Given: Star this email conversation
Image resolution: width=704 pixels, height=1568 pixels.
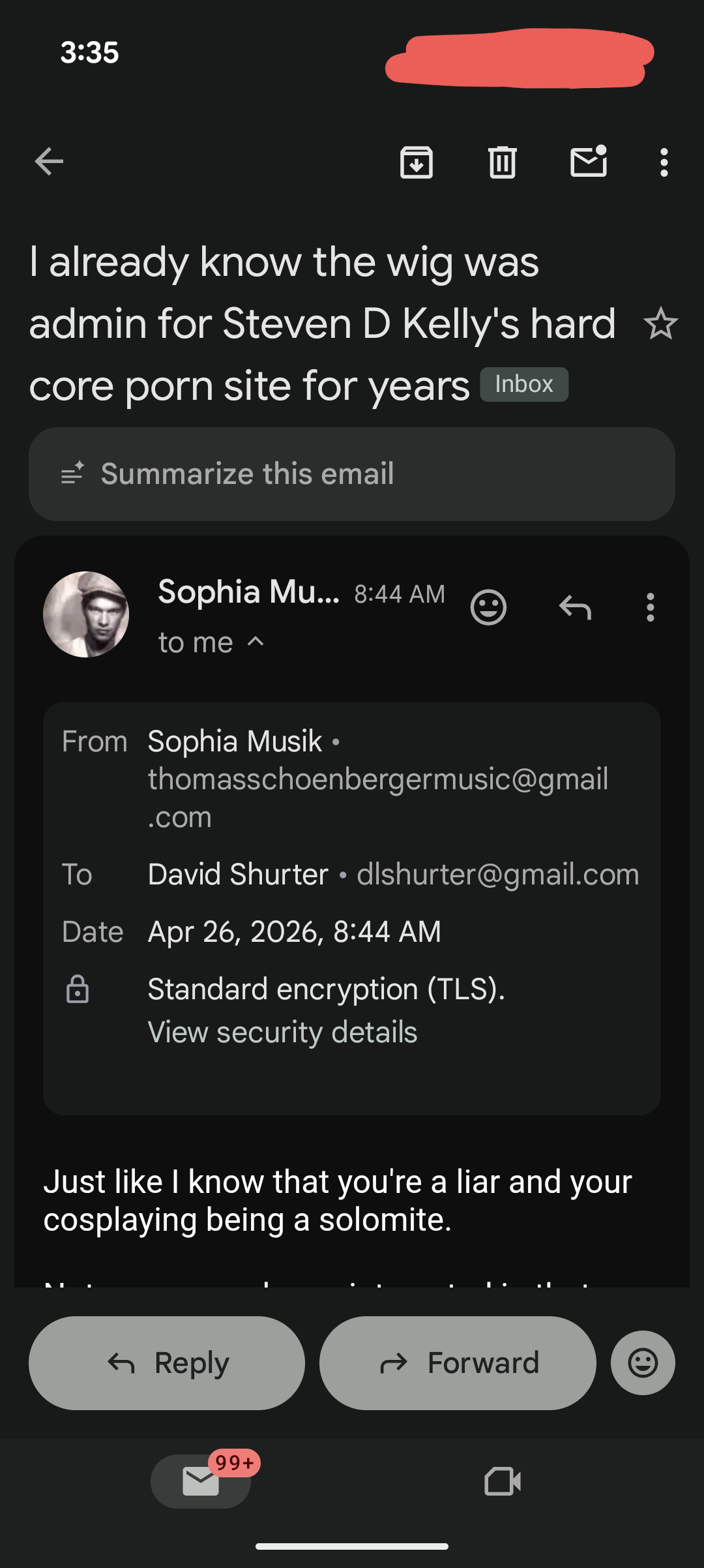Looking at the screenshot, I should click(660, 324).
